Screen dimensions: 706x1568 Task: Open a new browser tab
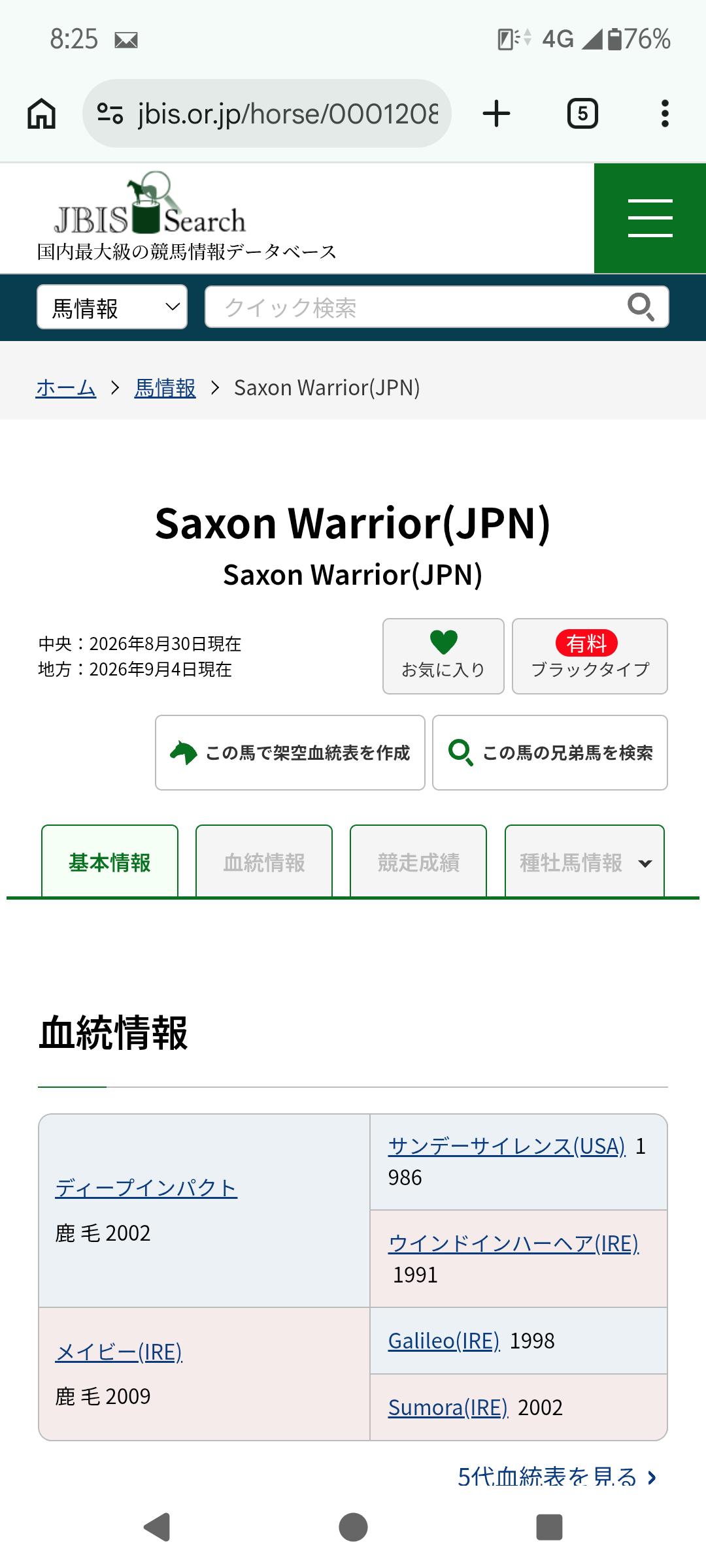tap(496, 114)
